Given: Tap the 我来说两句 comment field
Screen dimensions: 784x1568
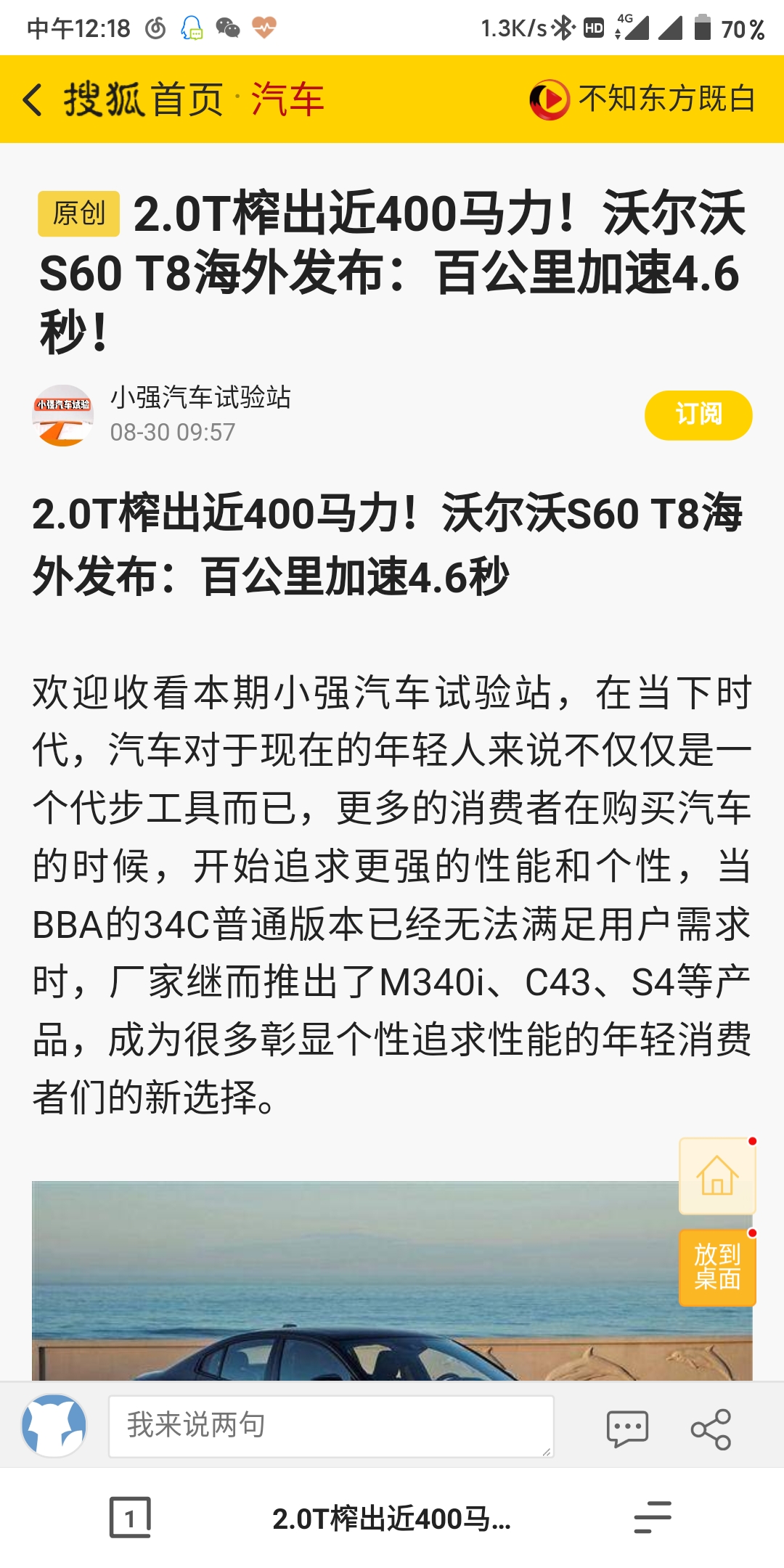Looking at the screenshot, I should tap(331, 1426).
